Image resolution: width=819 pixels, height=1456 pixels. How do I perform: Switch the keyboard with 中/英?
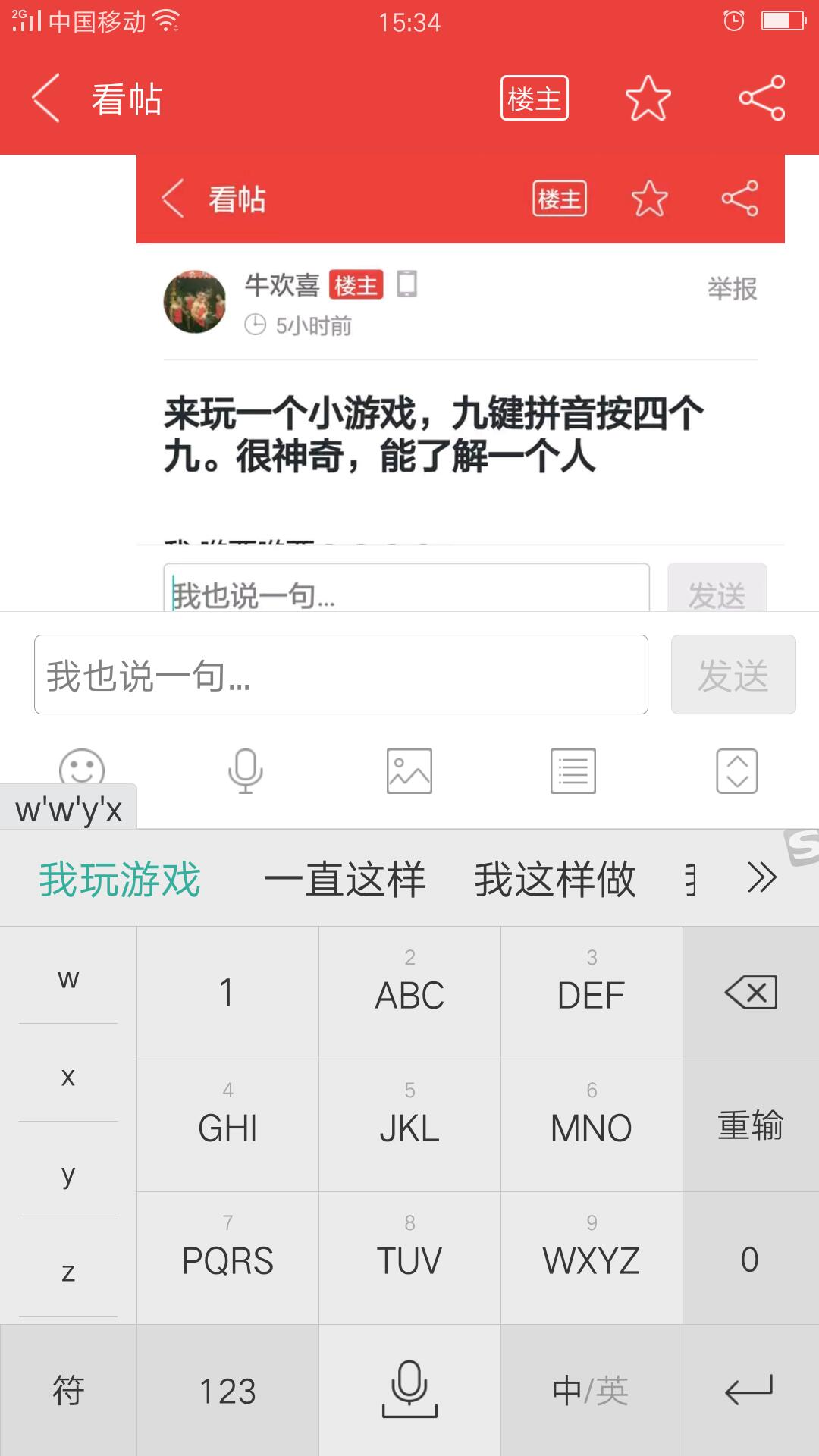coord(591,1391)
